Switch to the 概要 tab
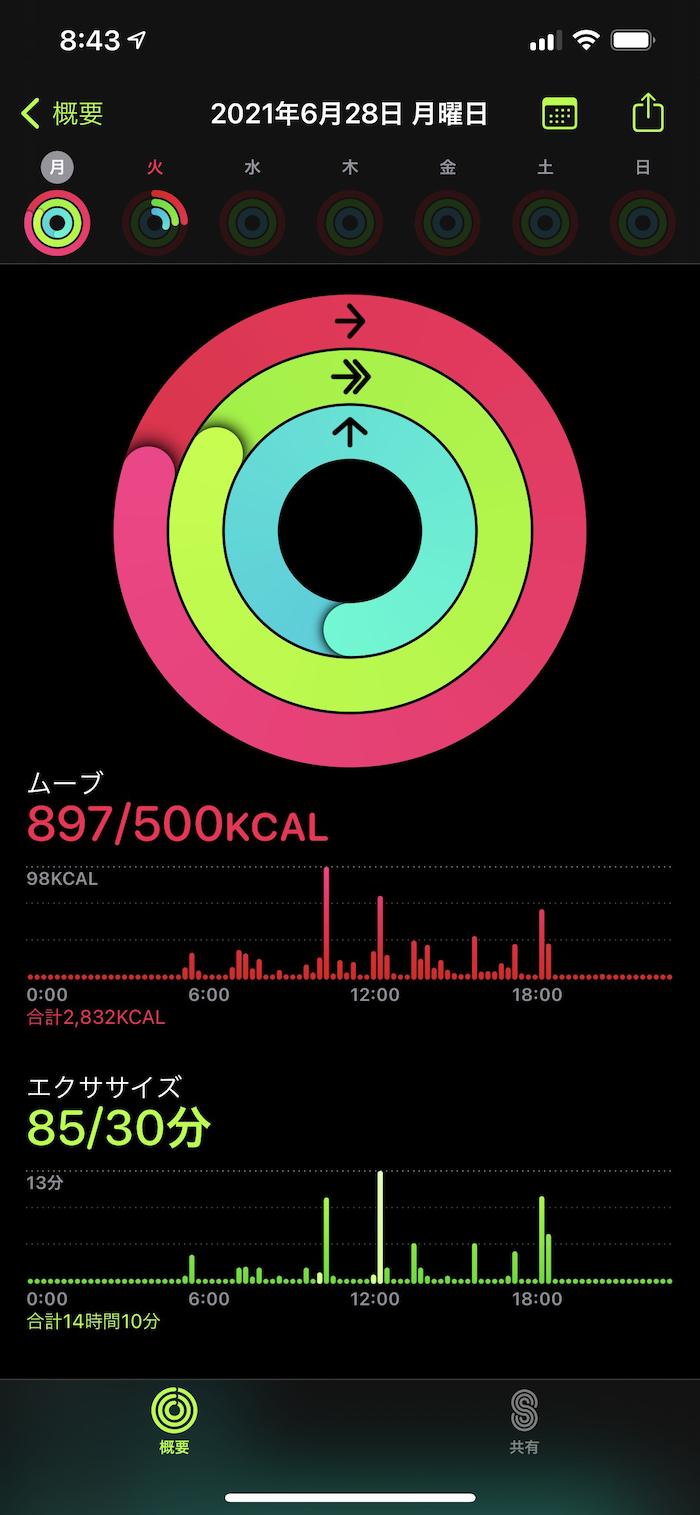The image size is (700, 1515). point(174,1420)
